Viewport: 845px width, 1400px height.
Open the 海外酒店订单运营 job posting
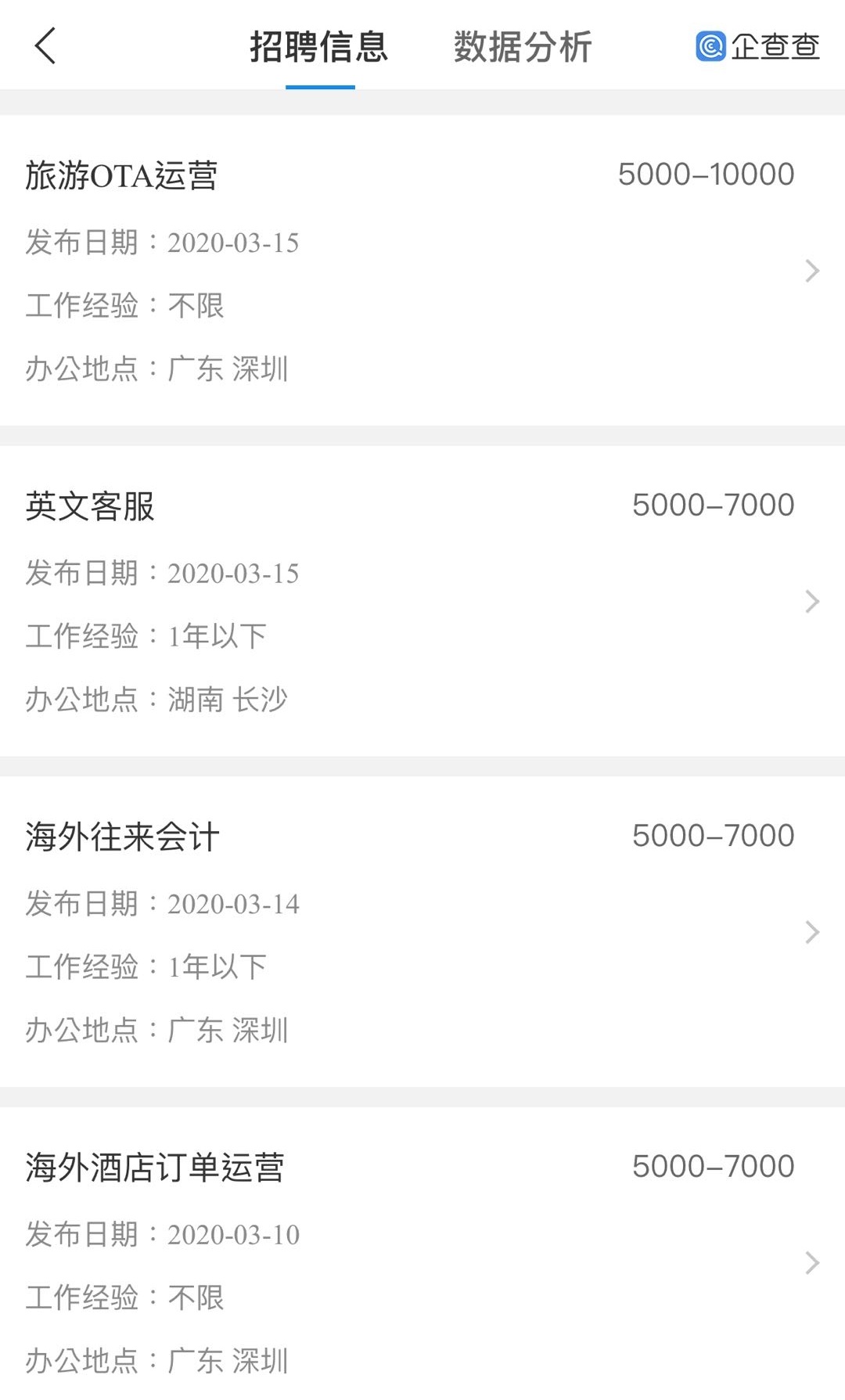click(x=422, y=1261)
